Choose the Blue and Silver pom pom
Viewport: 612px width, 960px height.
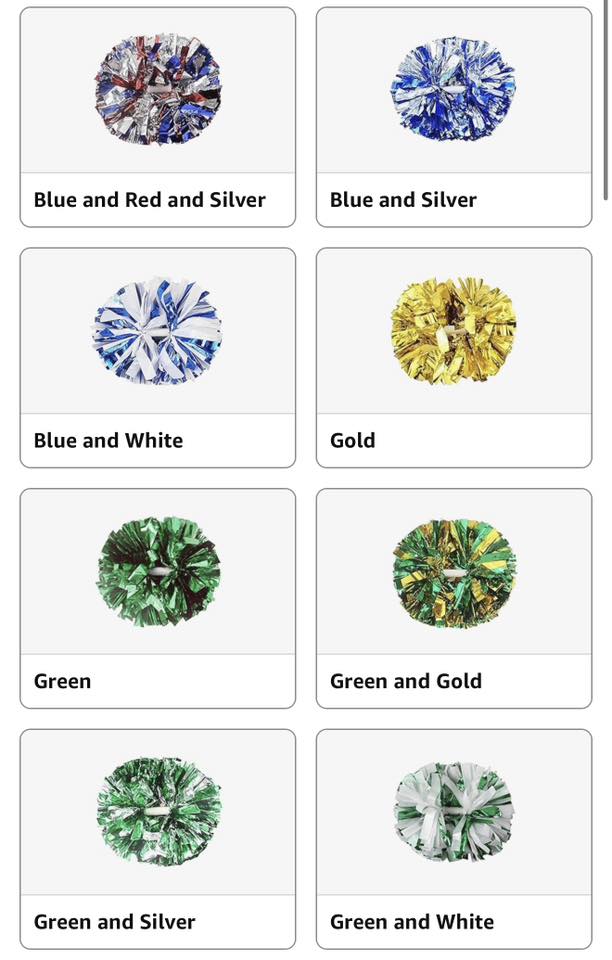coord(454,117)
